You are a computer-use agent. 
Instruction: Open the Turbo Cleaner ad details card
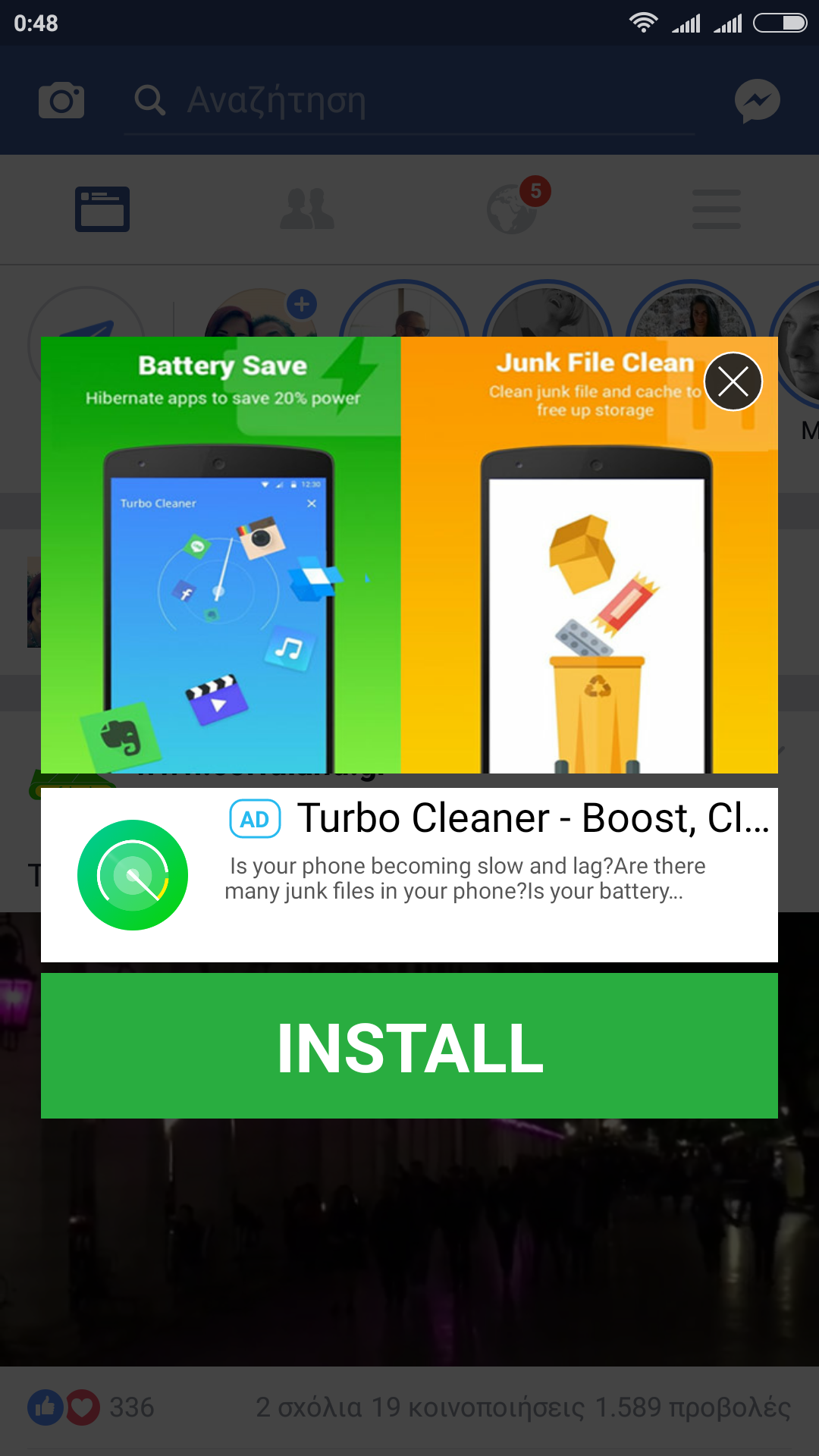tap(409, 875)
